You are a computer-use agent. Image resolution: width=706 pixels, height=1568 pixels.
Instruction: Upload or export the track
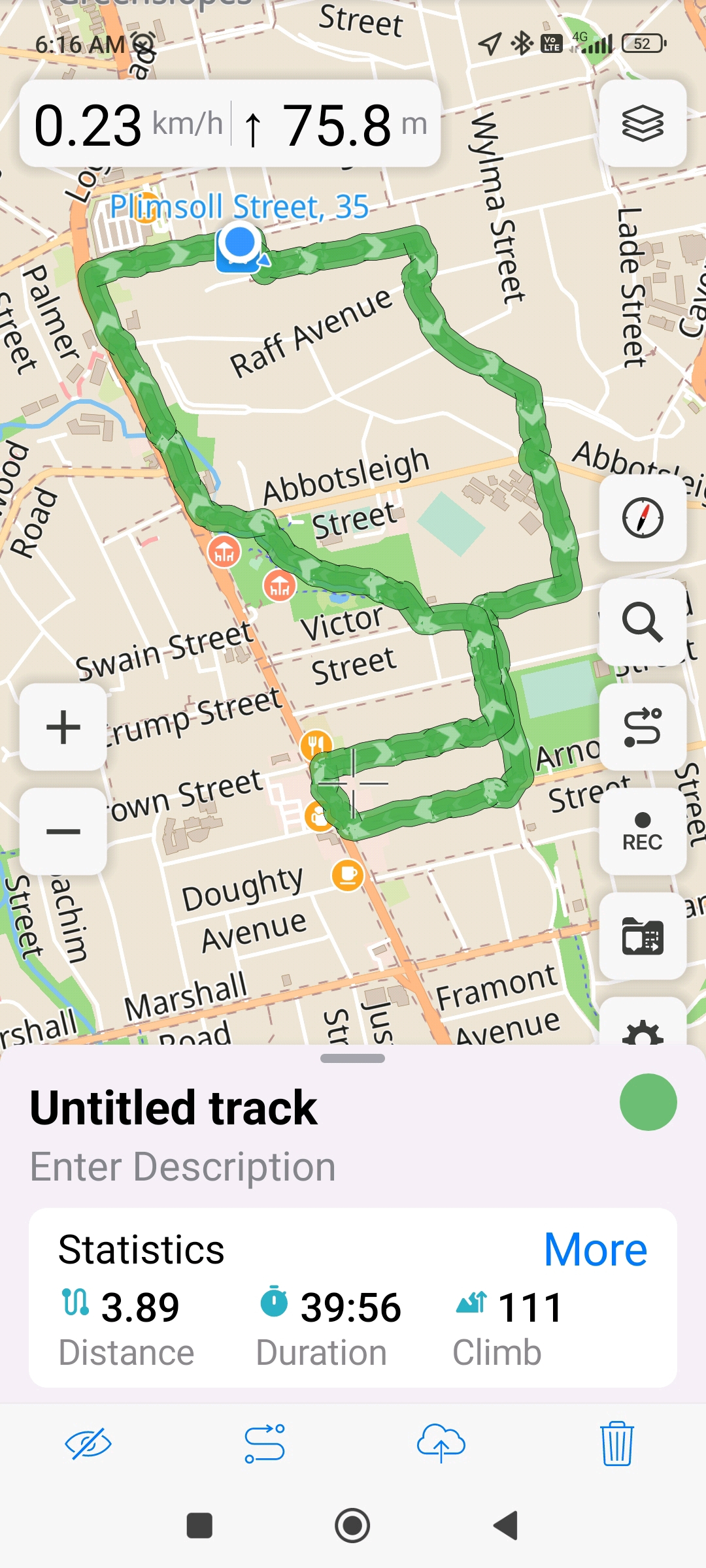point(441,1444)
